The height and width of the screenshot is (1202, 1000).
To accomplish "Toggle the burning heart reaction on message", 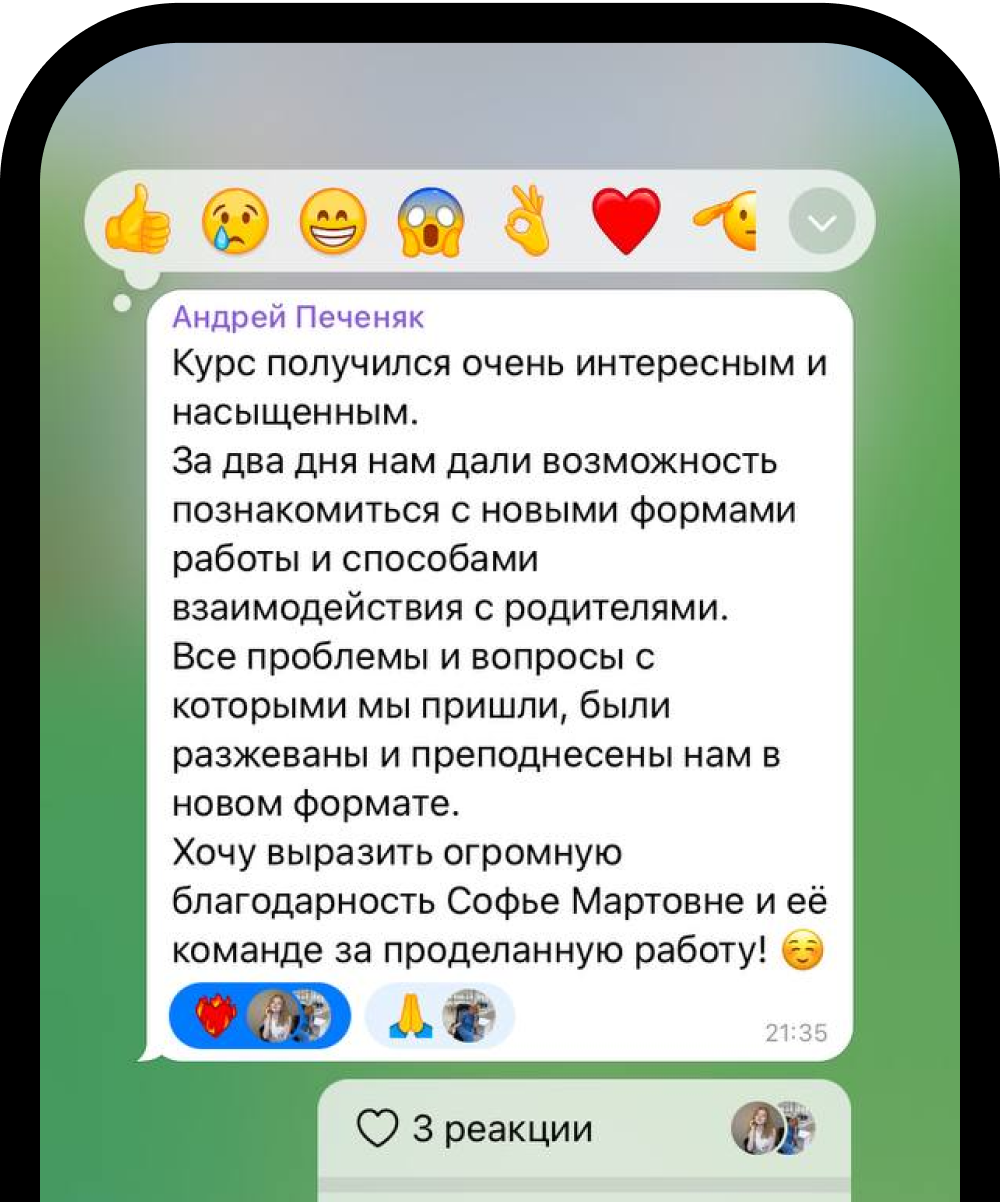I will click(260, 1016).
